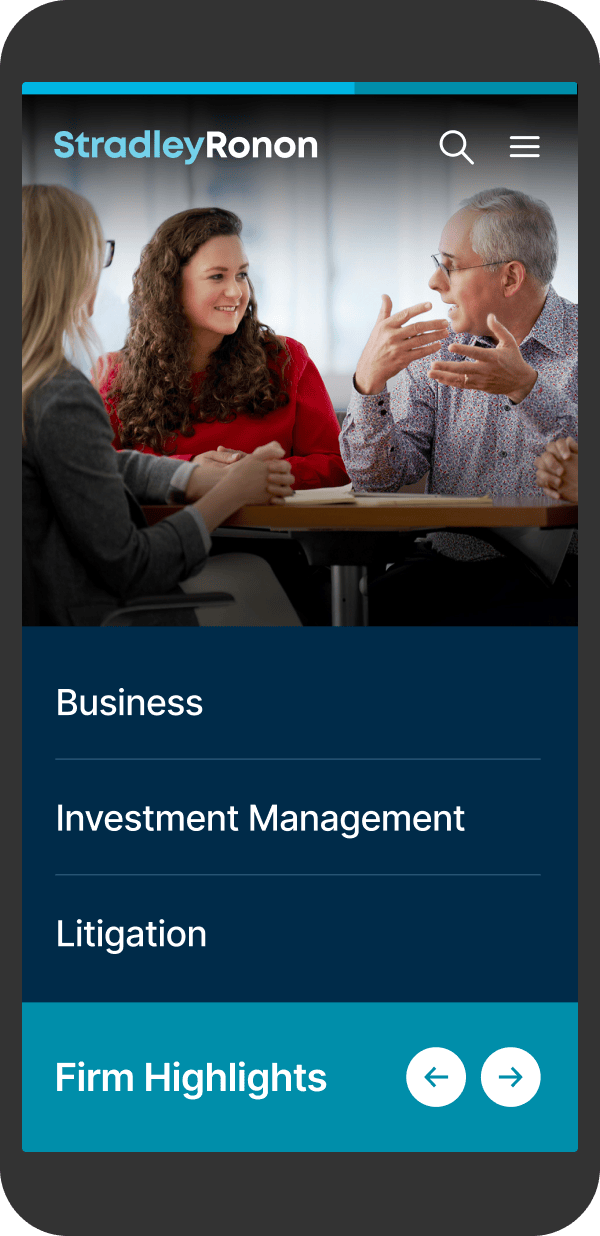
Task: Show previous Firm Highlights item
Action: pos(436,1077)
